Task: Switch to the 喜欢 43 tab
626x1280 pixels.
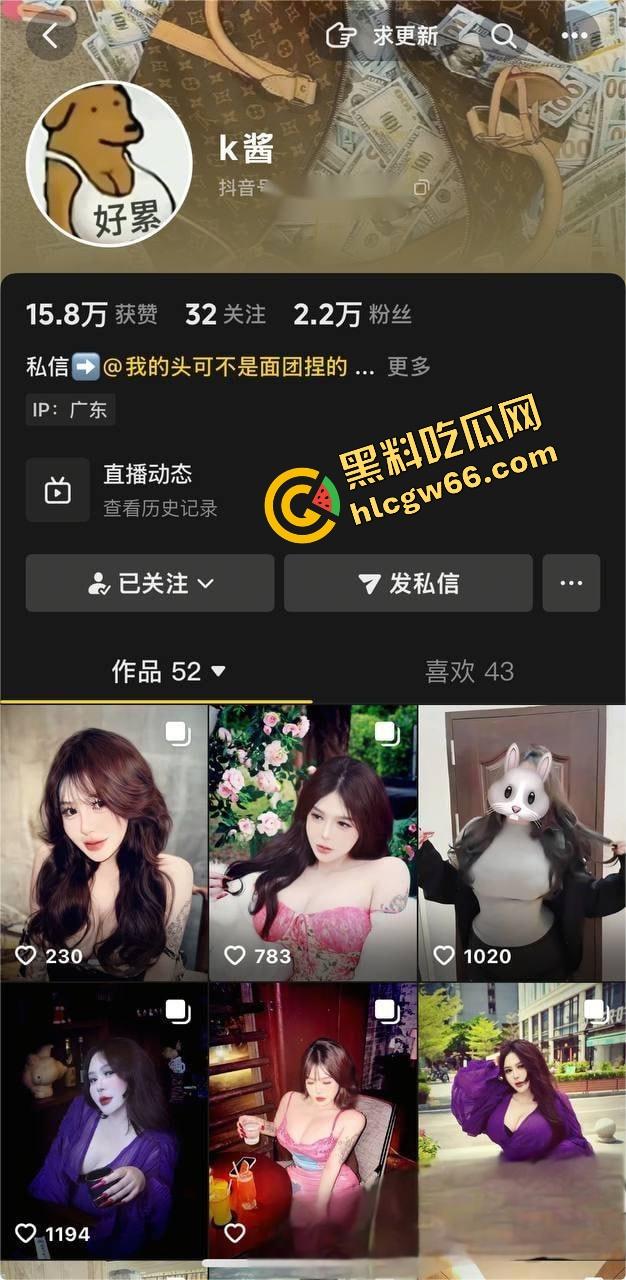Action: coord(469,672)
